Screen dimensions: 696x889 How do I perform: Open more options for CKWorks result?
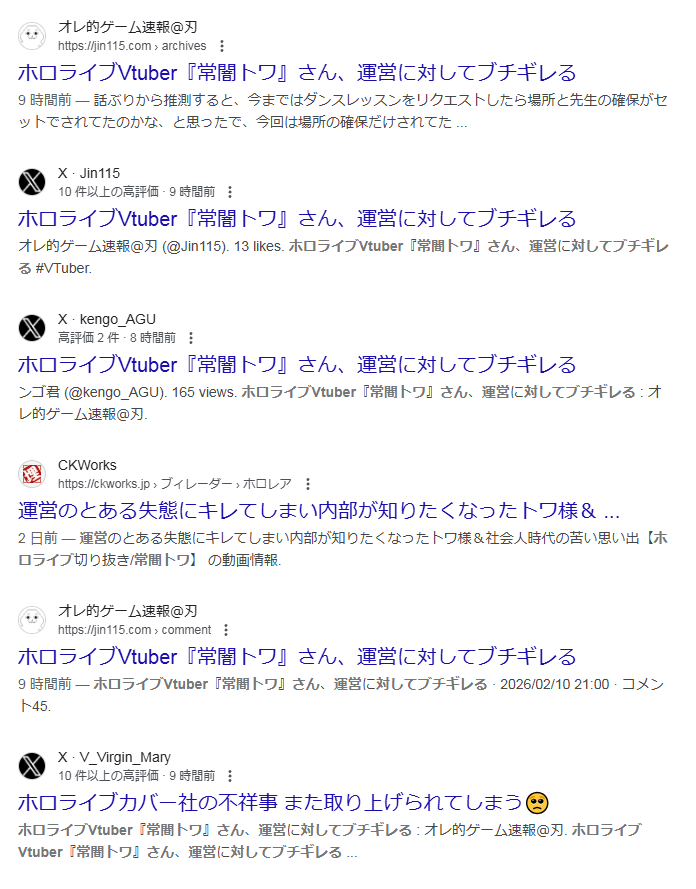coord(309,484)
